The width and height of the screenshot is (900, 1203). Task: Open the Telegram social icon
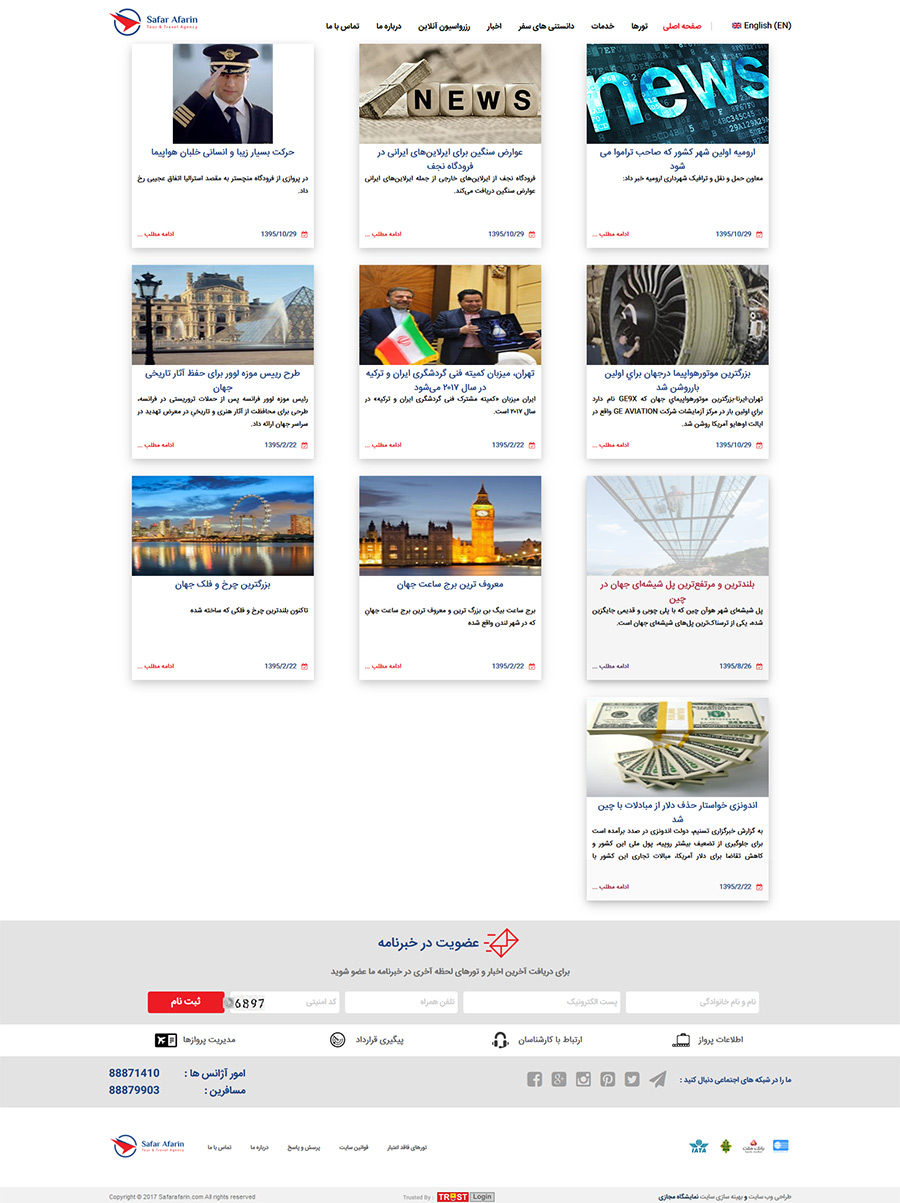click(x=657, y=1079)
